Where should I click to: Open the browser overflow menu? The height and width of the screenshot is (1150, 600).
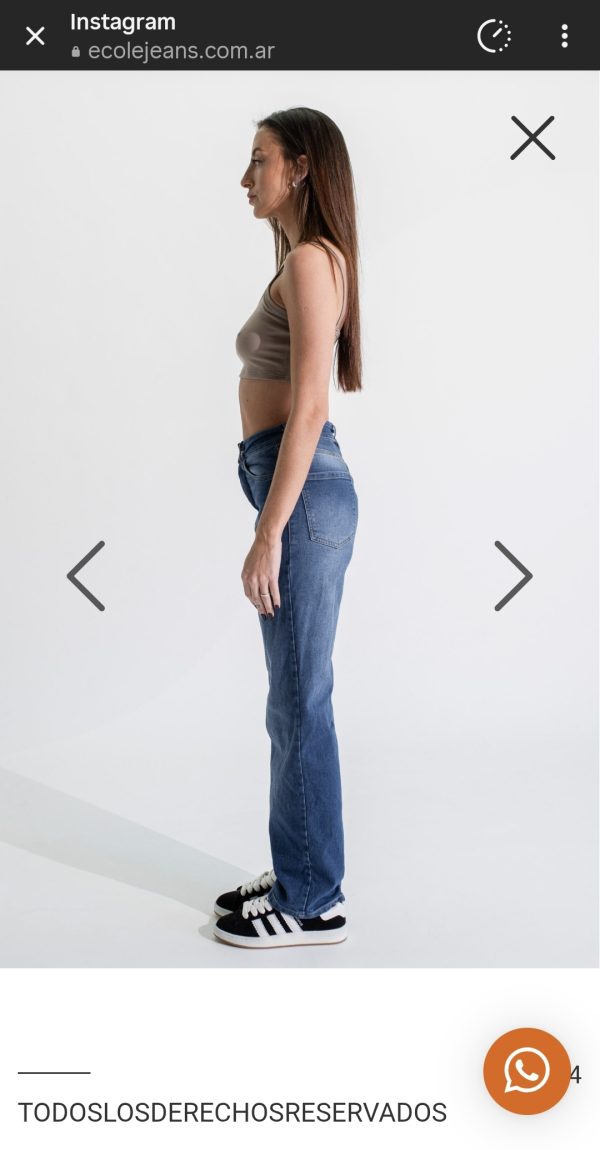[564, 37]
